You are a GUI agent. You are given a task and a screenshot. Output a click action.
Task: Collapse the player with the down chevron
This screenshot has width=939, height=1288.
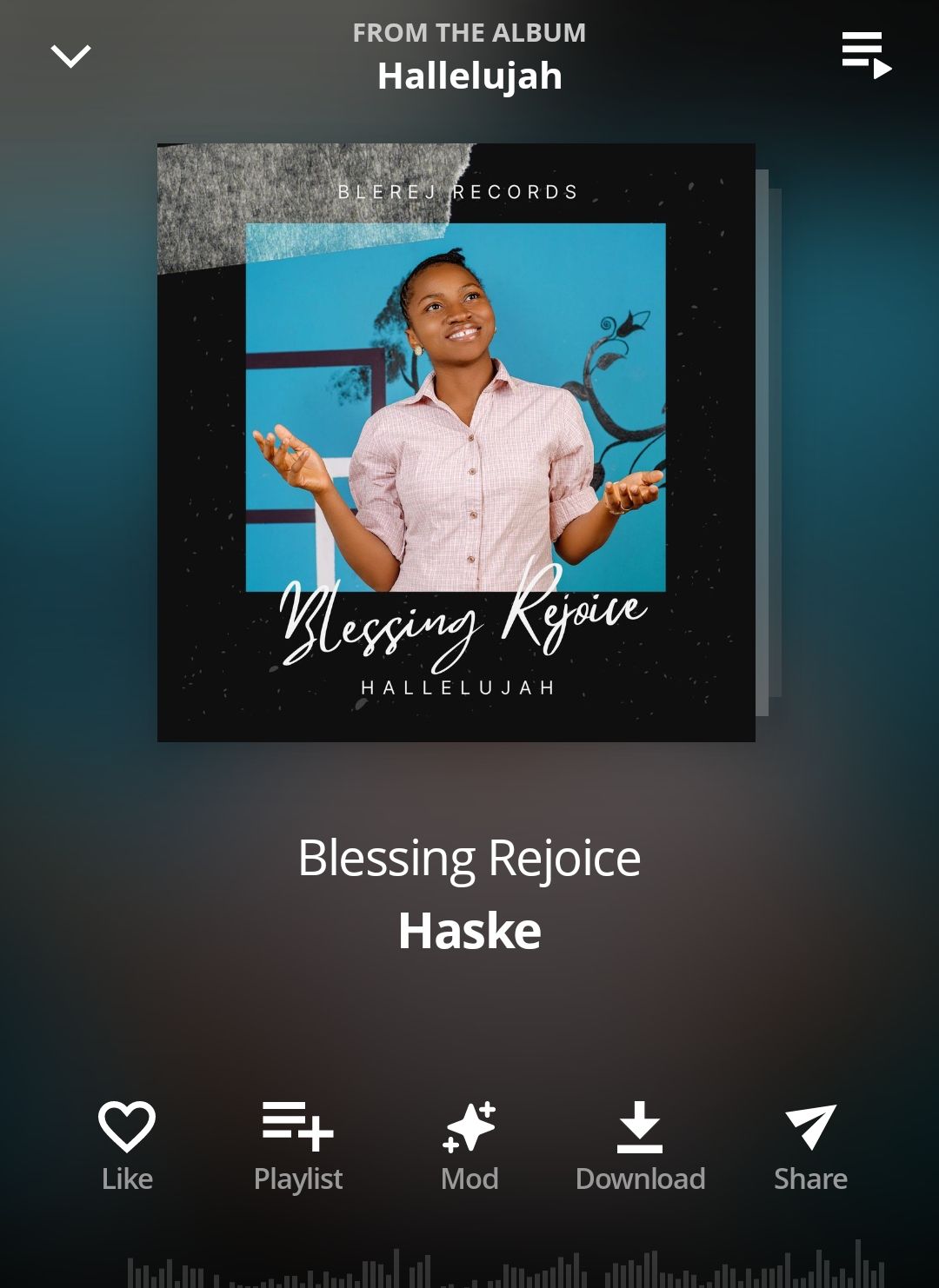coord(70,56)
